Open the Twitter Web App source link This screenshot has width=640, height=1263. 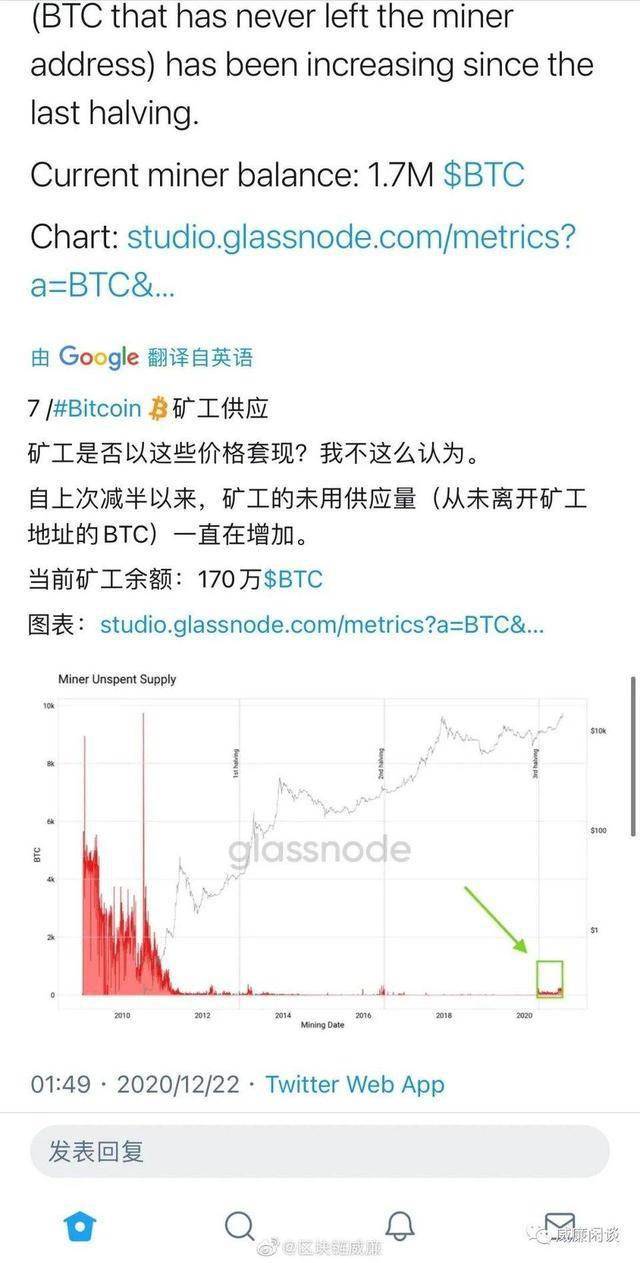click(354, 1084)
